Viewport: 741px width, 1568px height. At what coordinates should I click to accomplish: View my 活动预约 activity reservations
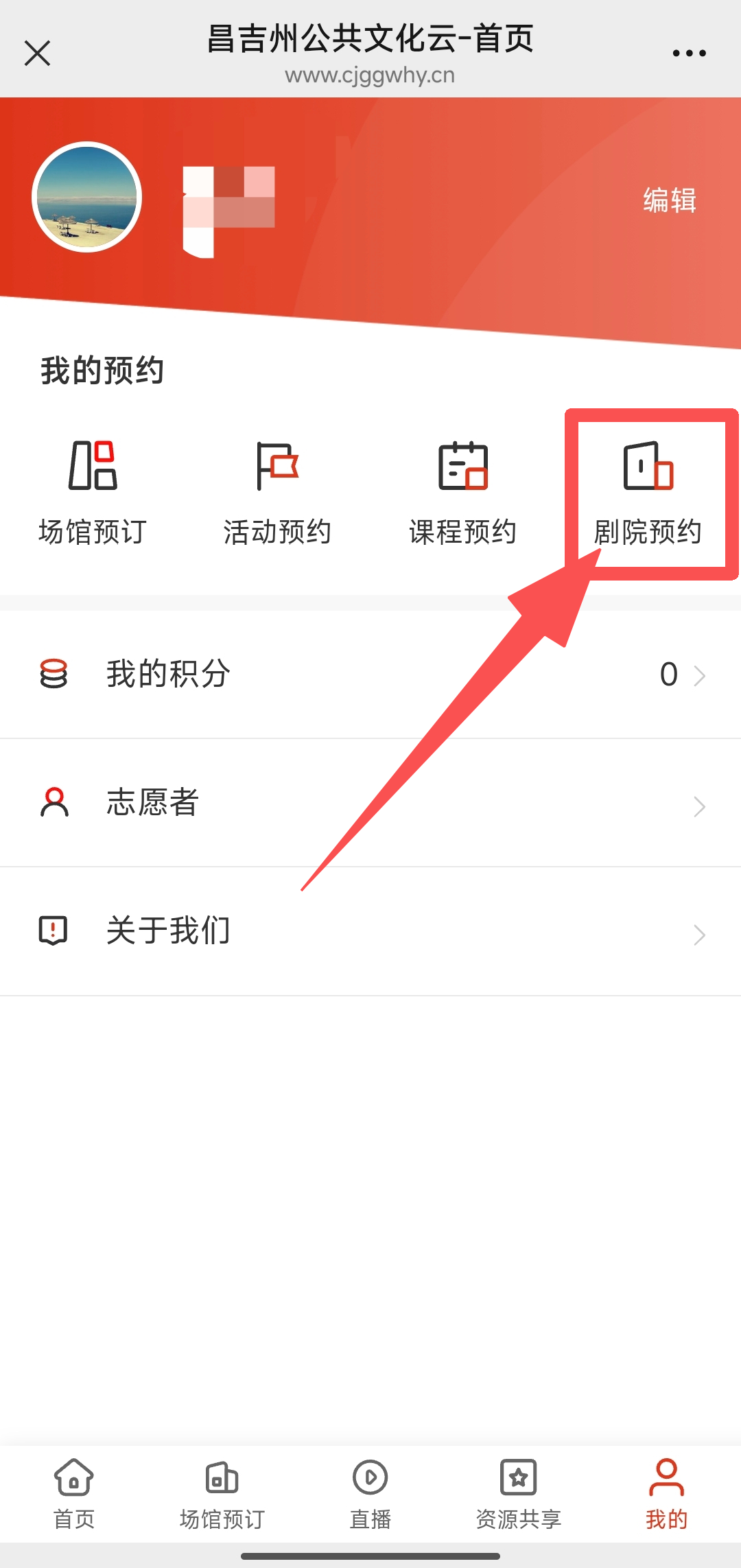coord(277,493)
